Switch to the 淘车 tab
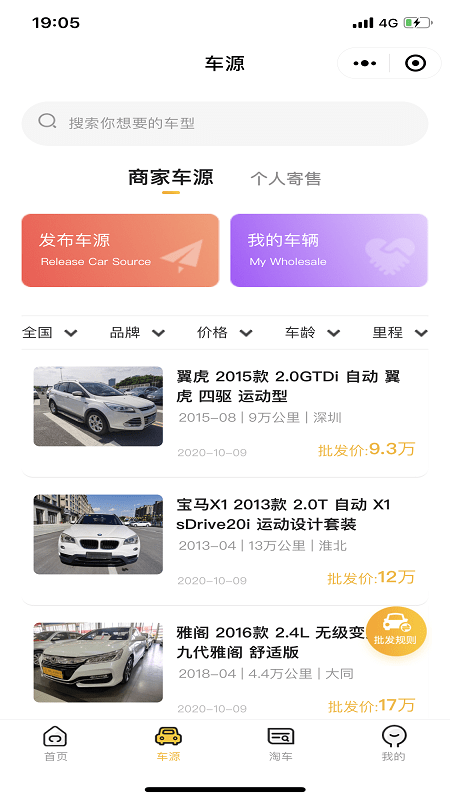This screenshot has height=800, width=450. 281,743
